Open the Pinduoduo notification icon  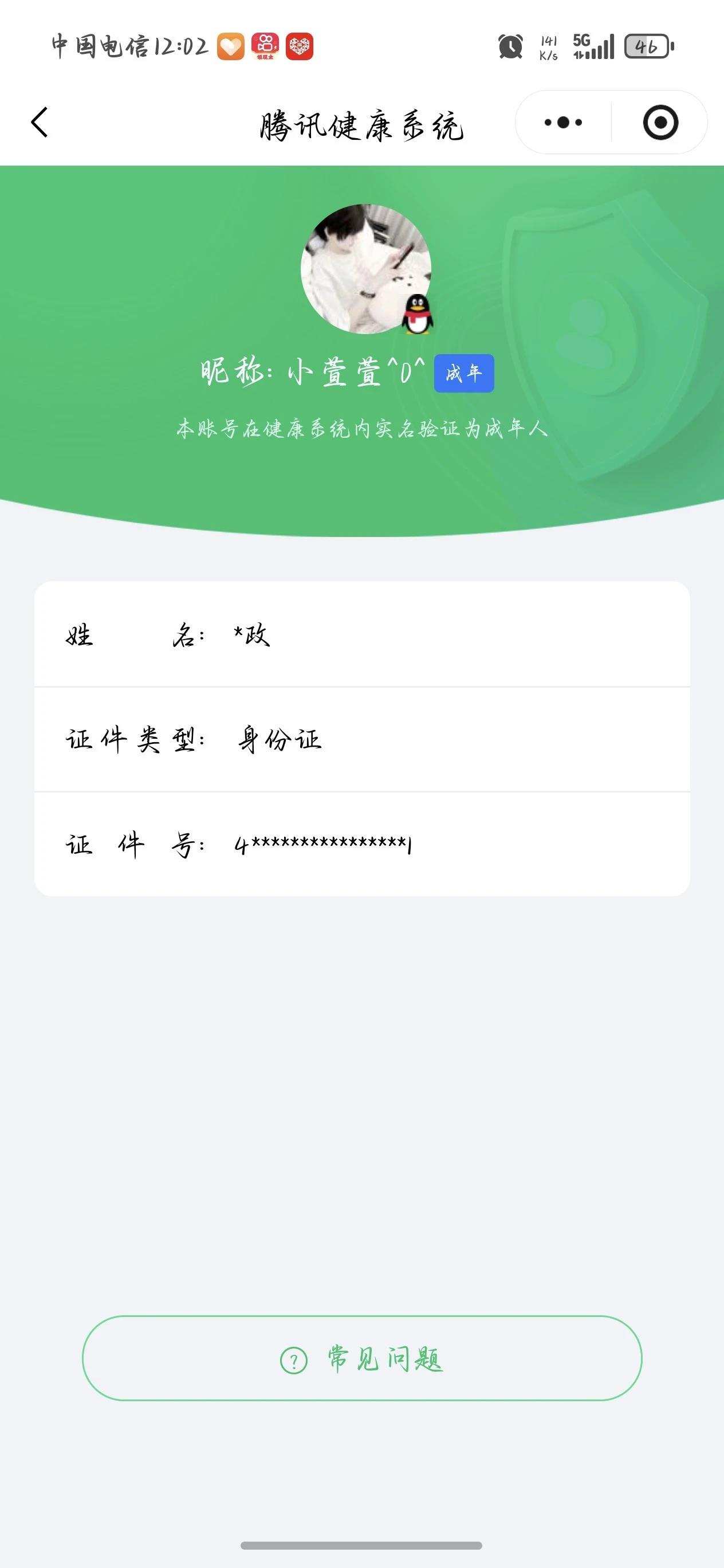[x=301, y=45]
